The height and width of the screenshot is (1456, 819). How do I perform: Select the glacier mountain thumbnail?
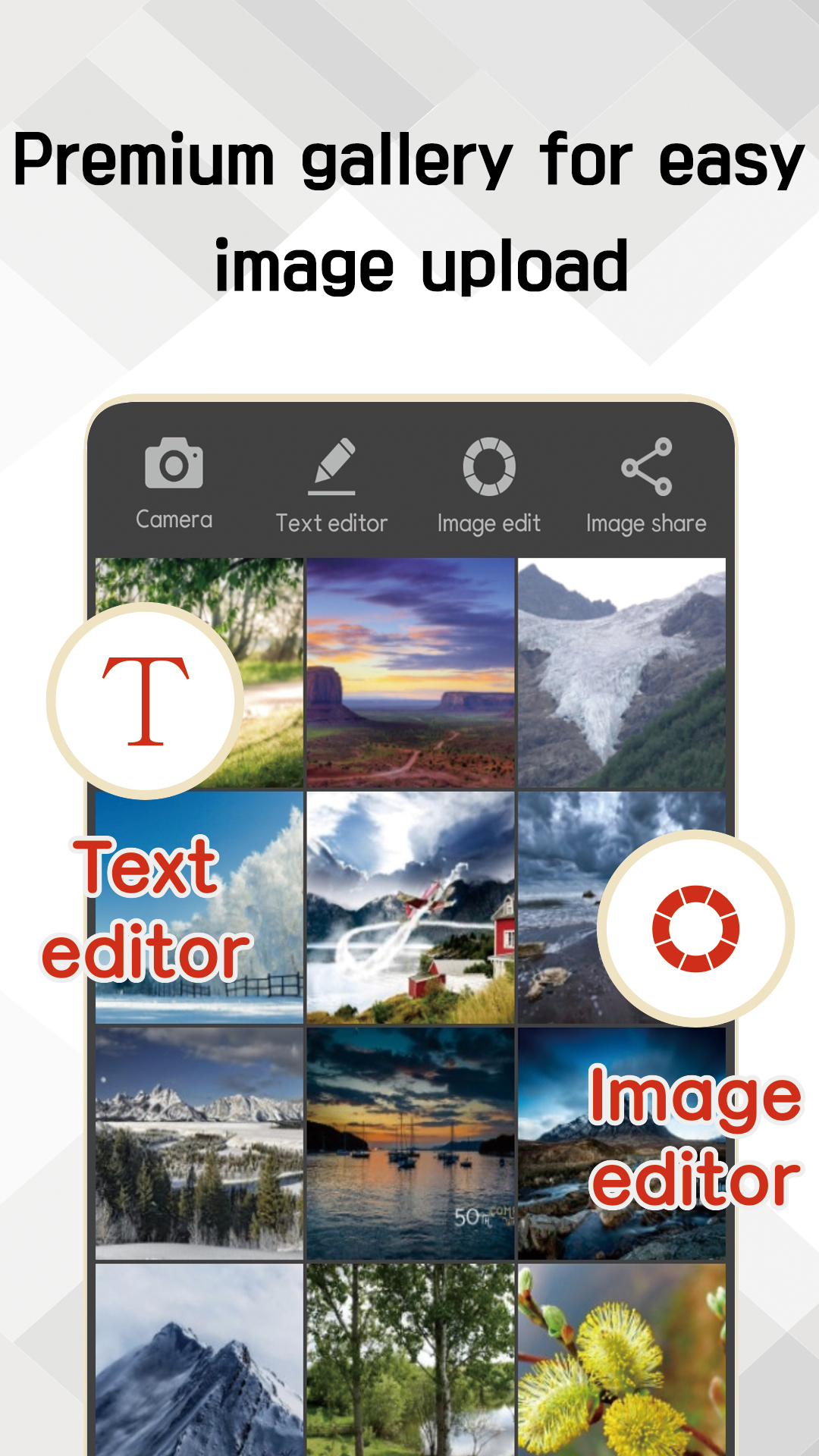click(x=622, y=671)
